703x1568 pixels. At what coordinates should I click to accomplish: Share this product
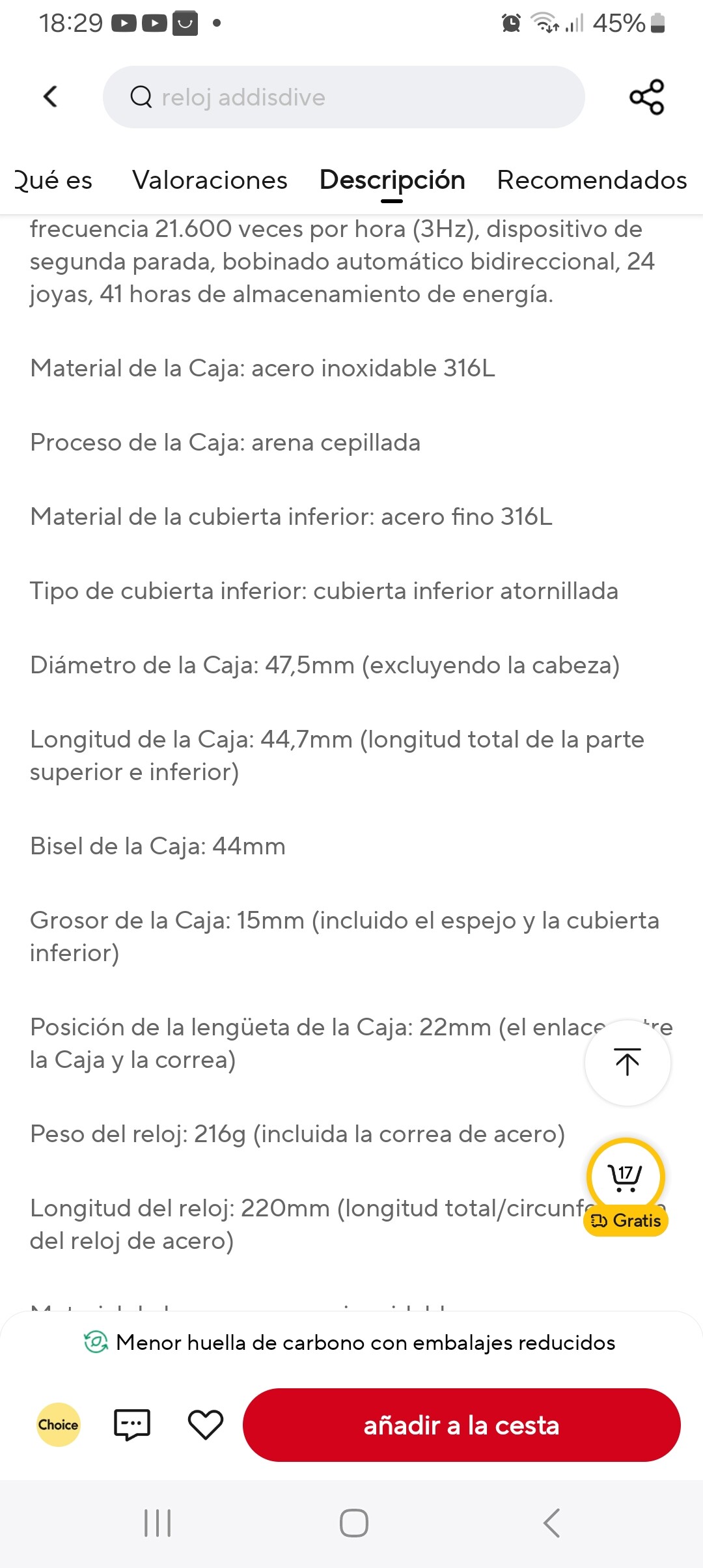[646, 97]
